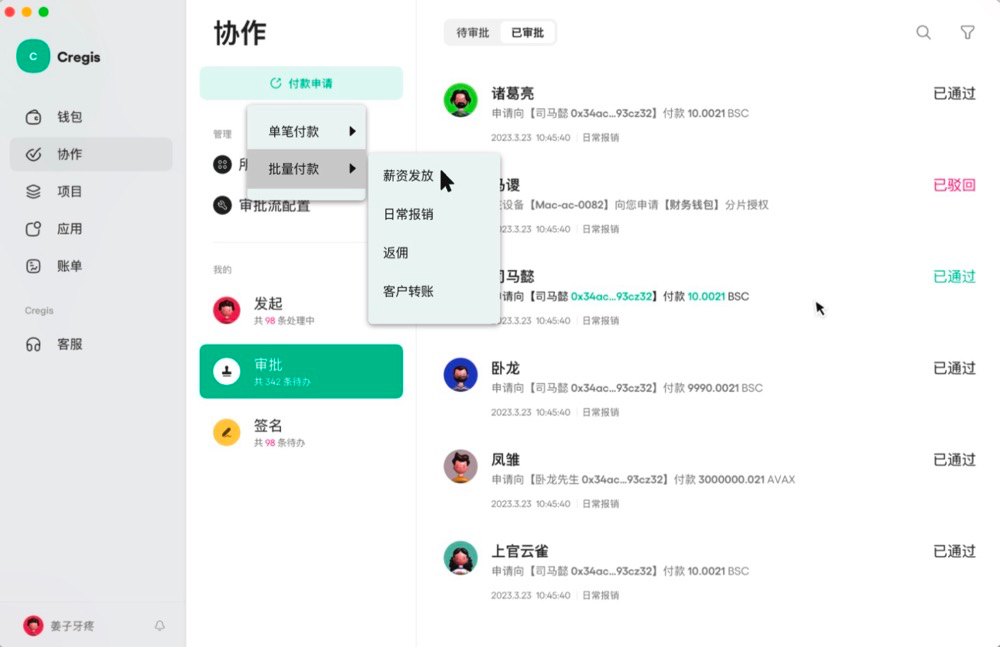Open the filter icon
The image size is (1000, 647).
(x=967, y=33)
